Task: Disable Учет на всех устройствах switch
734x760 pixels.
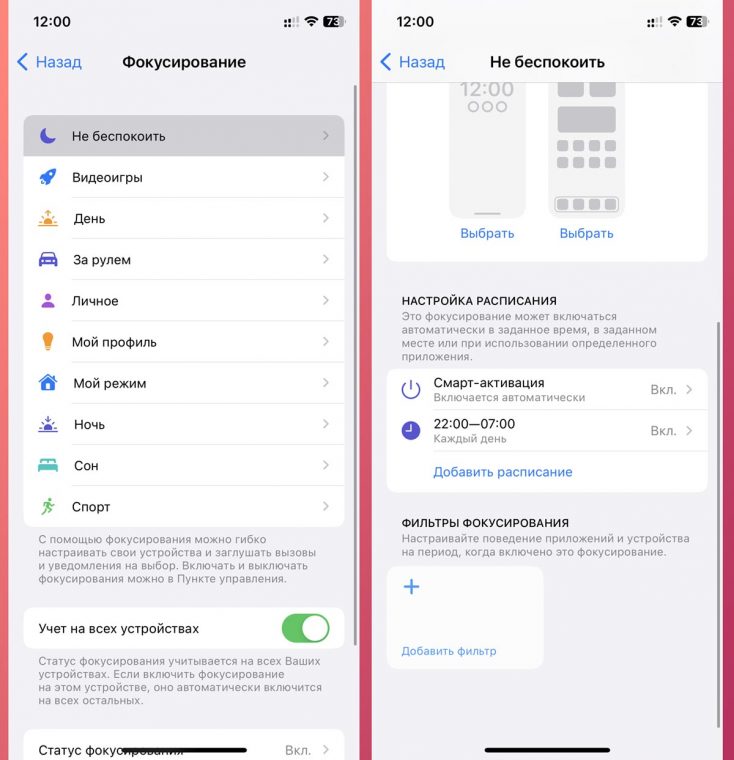Action: (305, 628)
